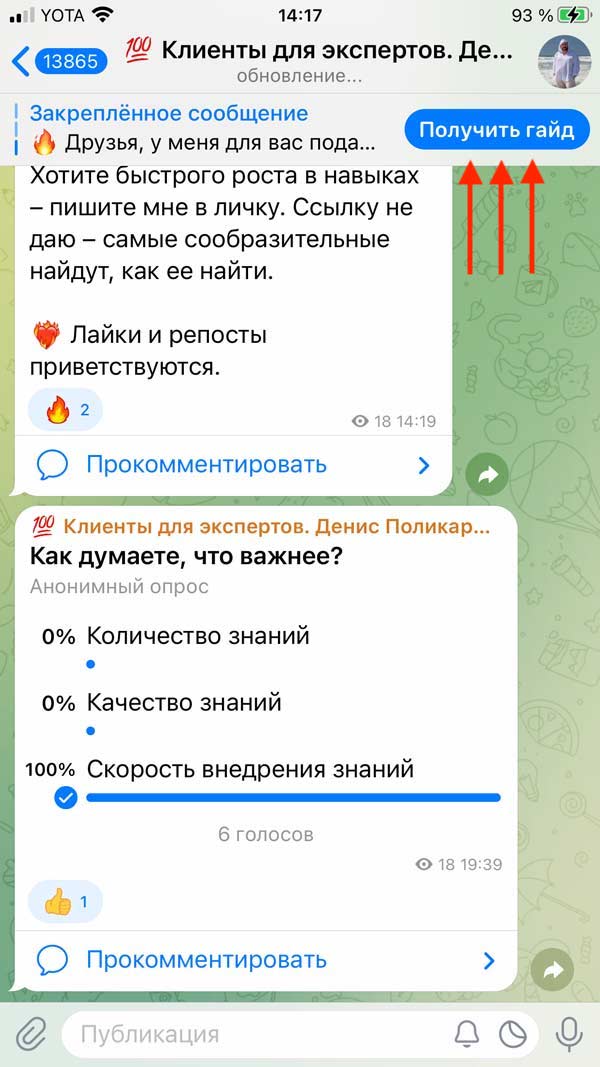Go back to the chat list
Screen dimensions: 600x1067
click(x=58, y=60)
